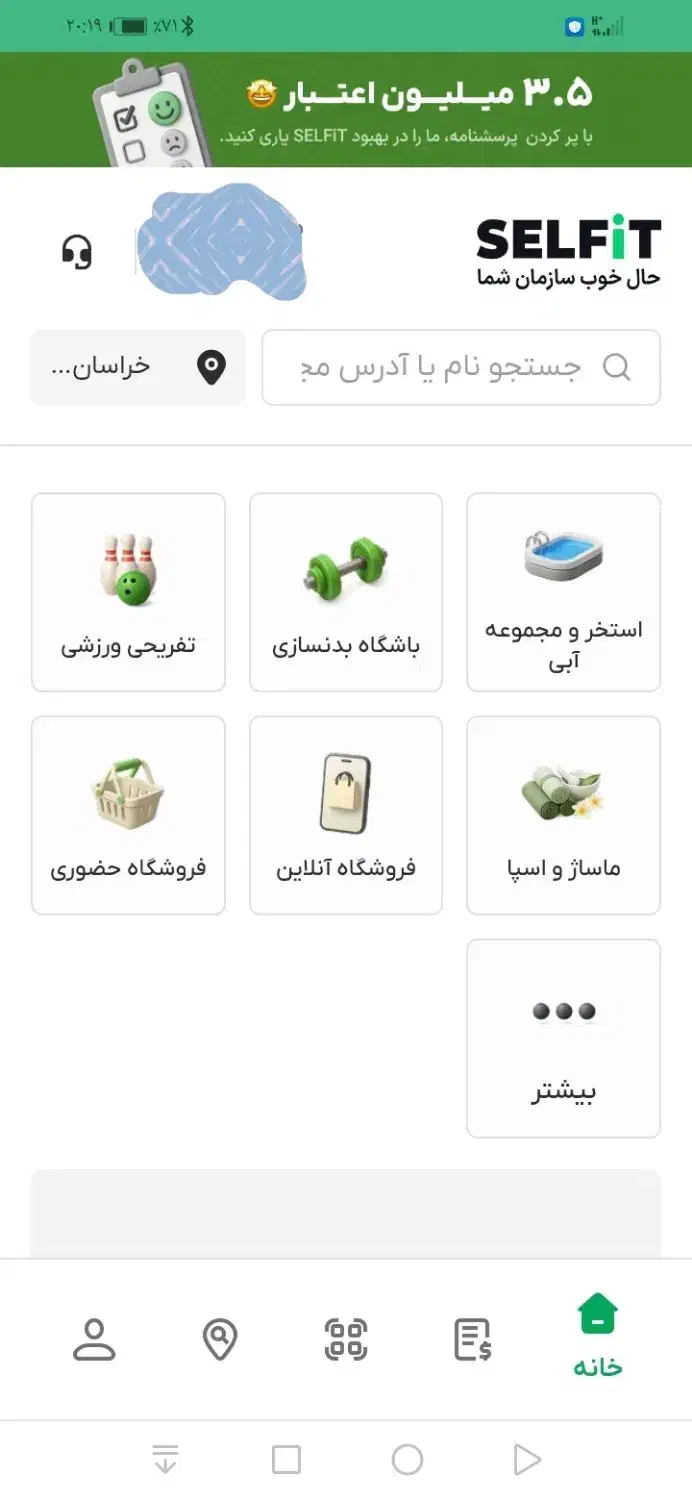The height and width of the screenshot is (1500, 692).
Task: Open the invoices tab in bottom navigation
Action: pyautogui.click(x=472, y=1339)
